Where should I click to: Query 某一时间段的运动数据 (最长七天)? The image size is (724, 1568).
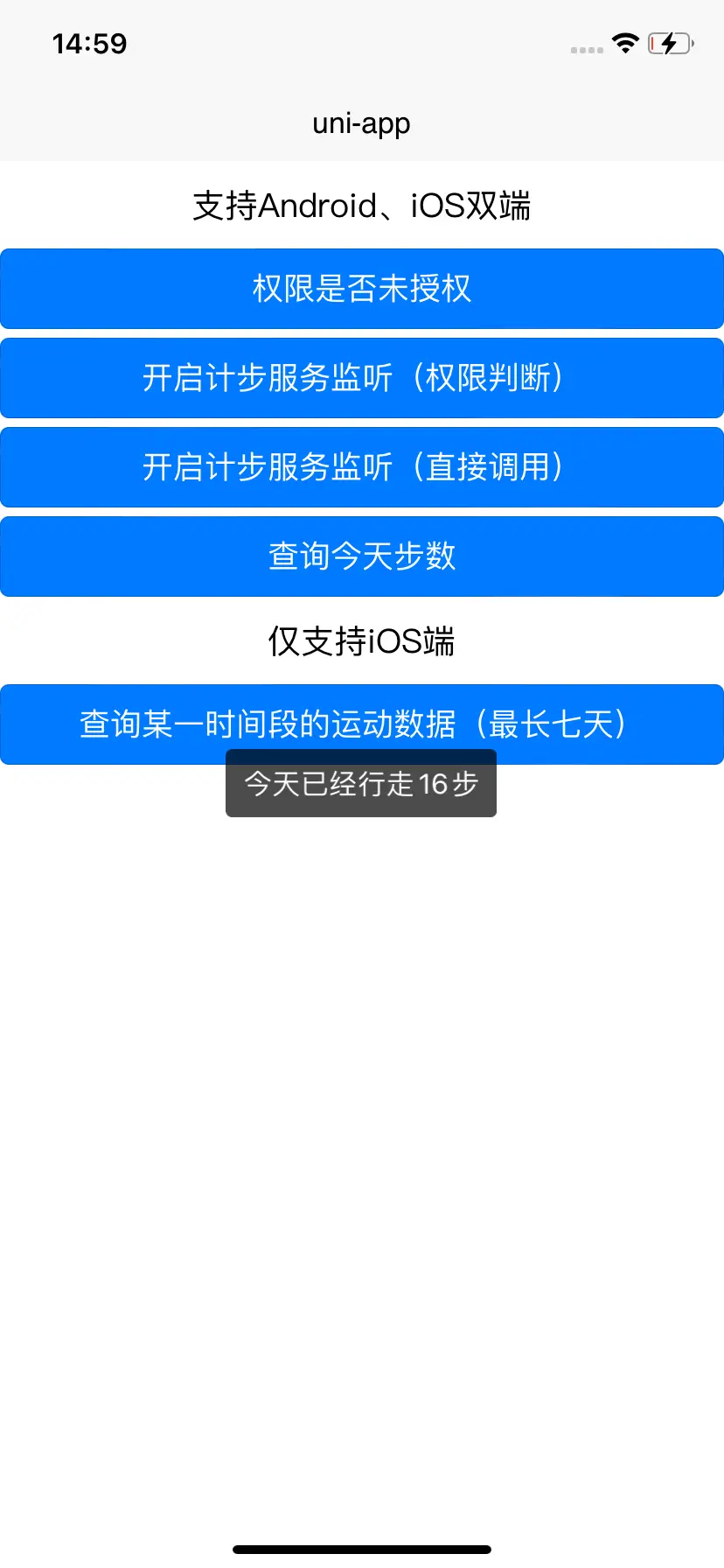pos(362,724)
